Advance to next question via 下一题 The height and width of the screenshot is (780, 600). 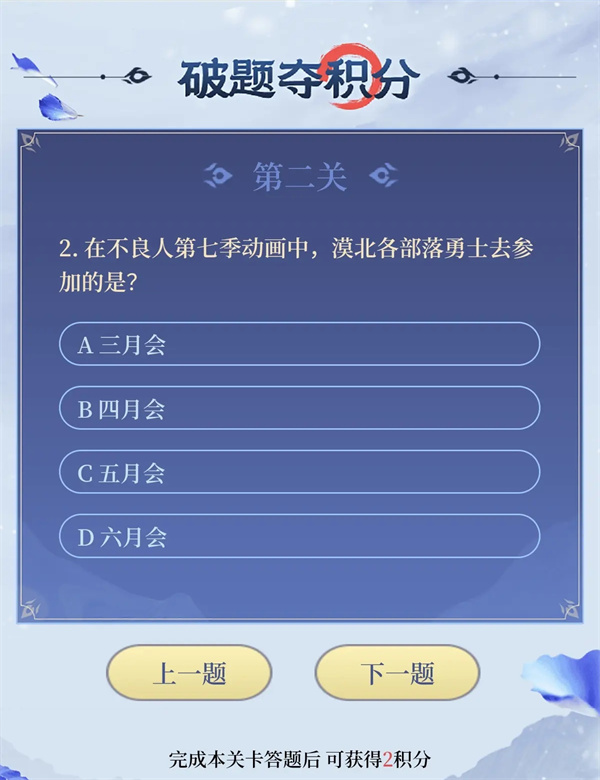[397, 673]
